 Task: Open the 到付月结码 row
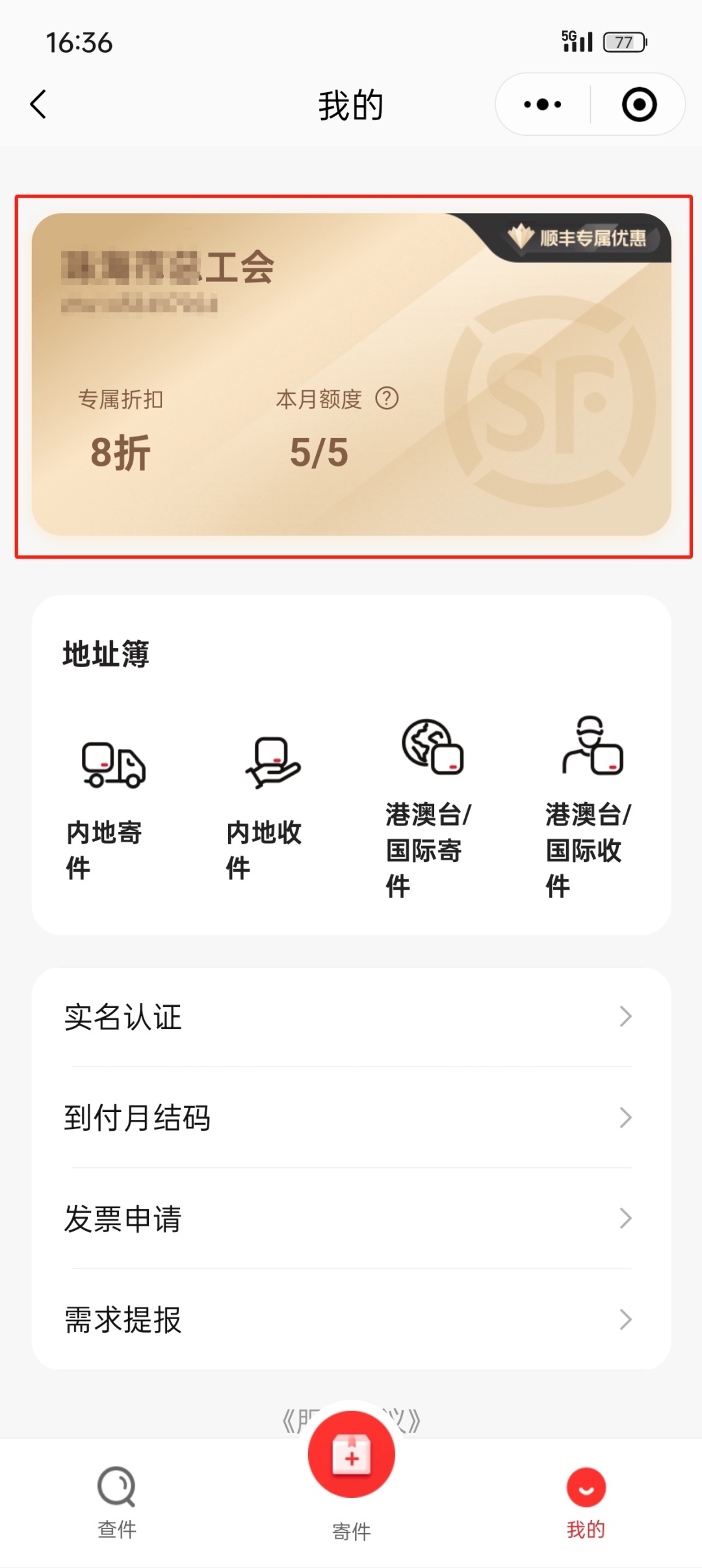point(351,1117)
